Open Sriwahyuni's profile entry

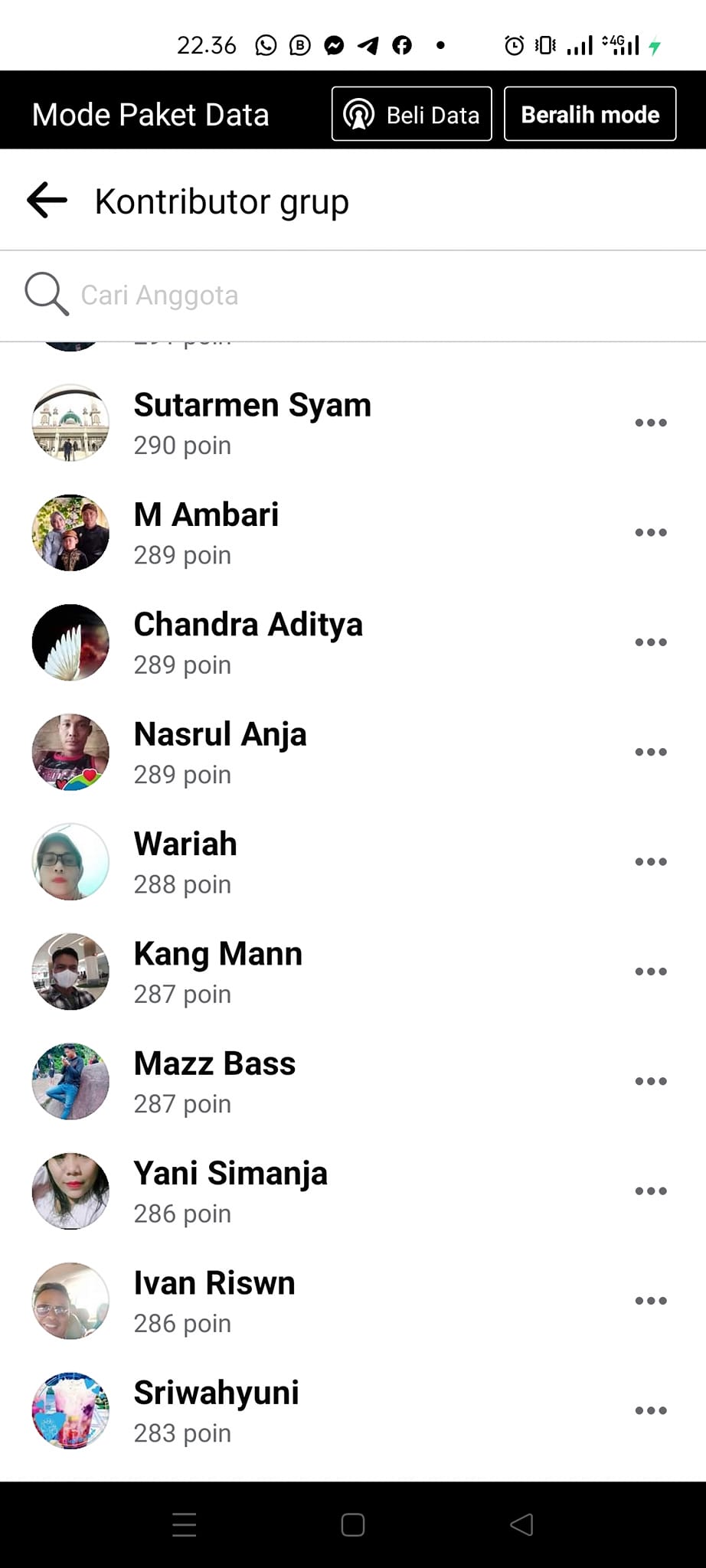pos(216,1410)
